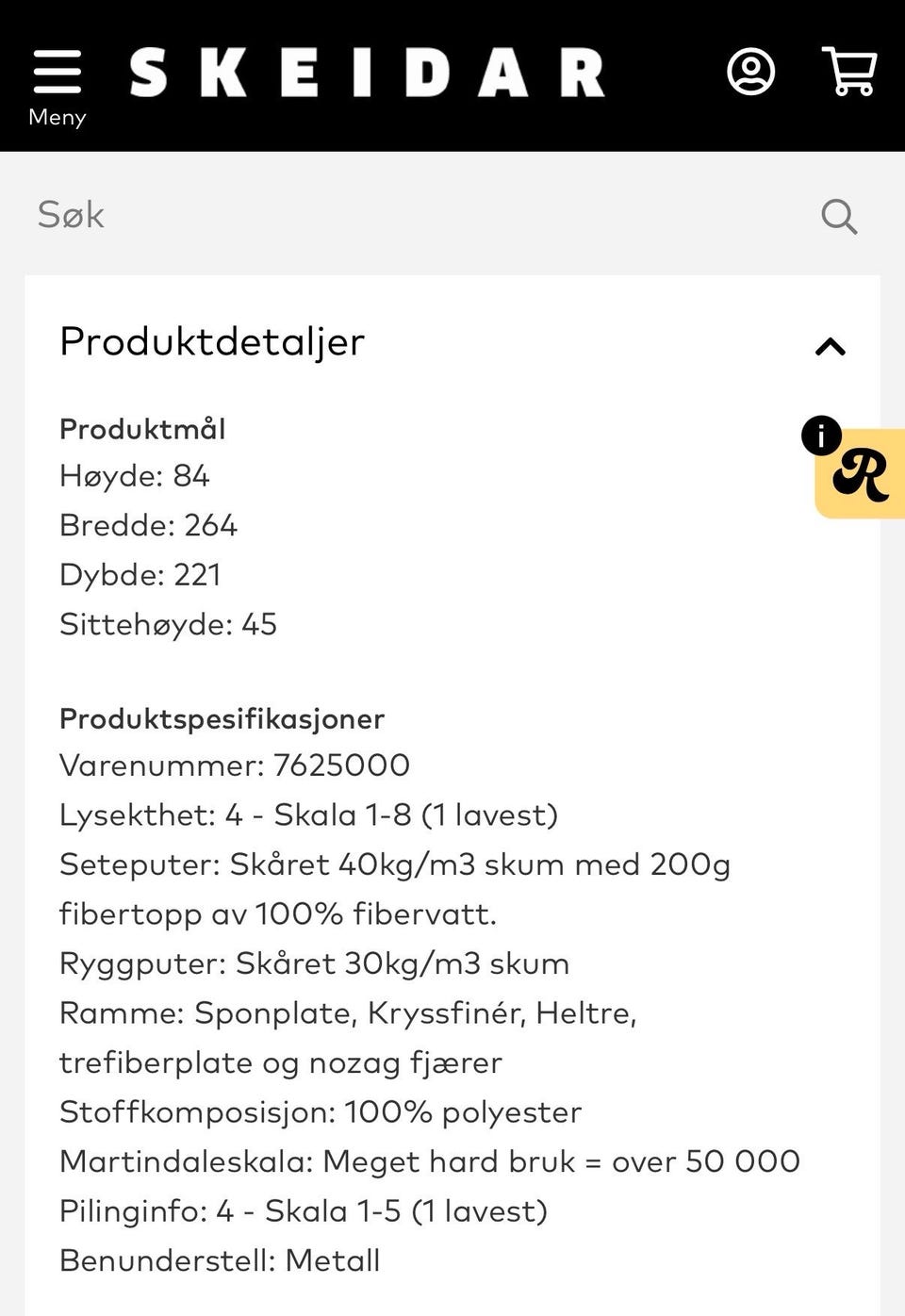Collapse the Produktdetaljer section
Image resolution: width=905 pixels, height=1316 pixels.
[x=830, y=346]
